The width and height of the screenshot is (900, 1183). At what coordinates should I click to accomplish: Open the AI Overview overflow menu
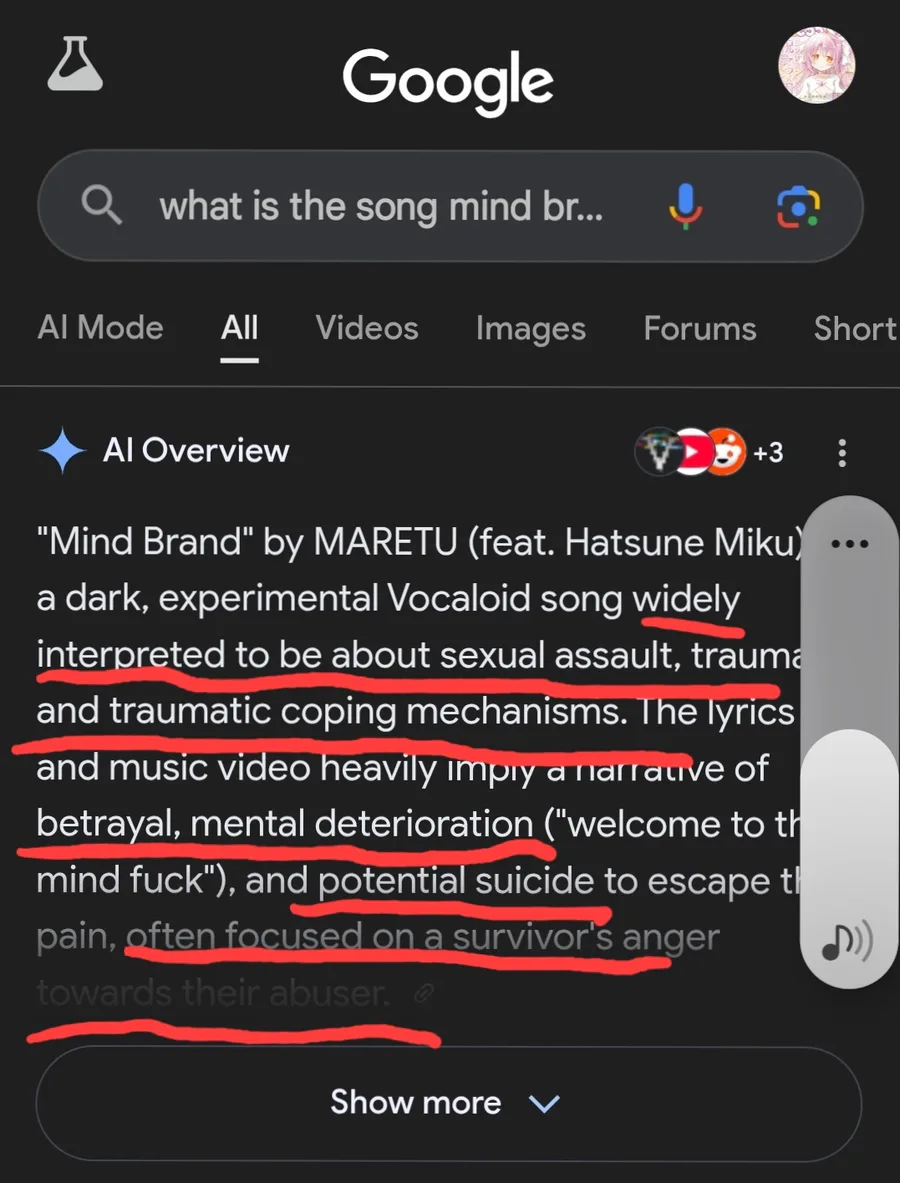[842, 453]
